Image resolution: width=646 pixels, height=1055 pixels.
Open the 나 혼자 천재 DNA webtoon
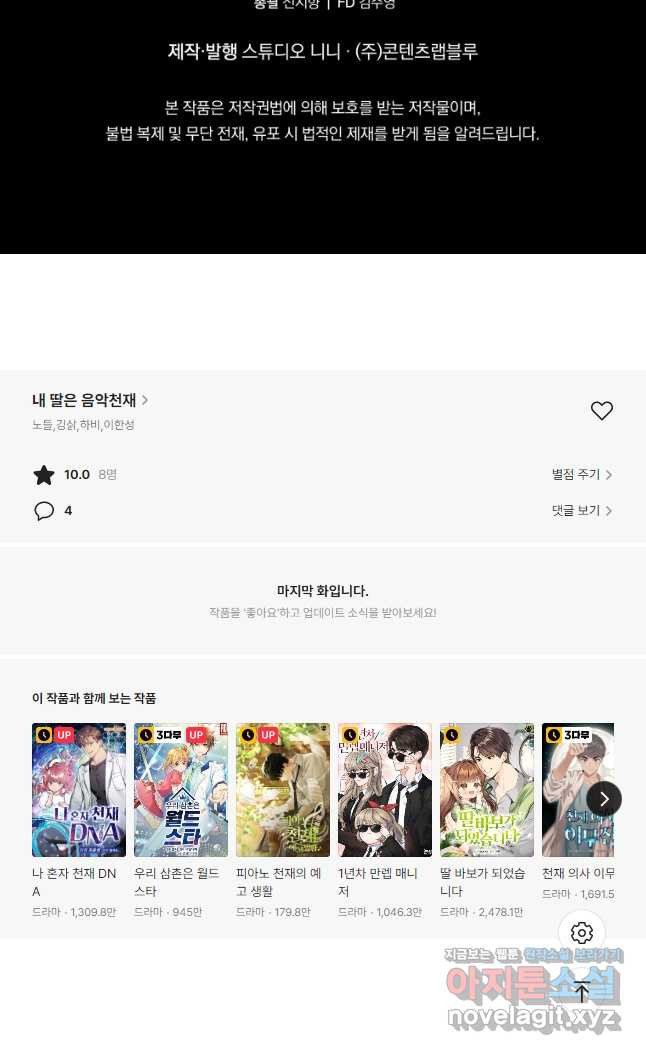click(79, 790)
